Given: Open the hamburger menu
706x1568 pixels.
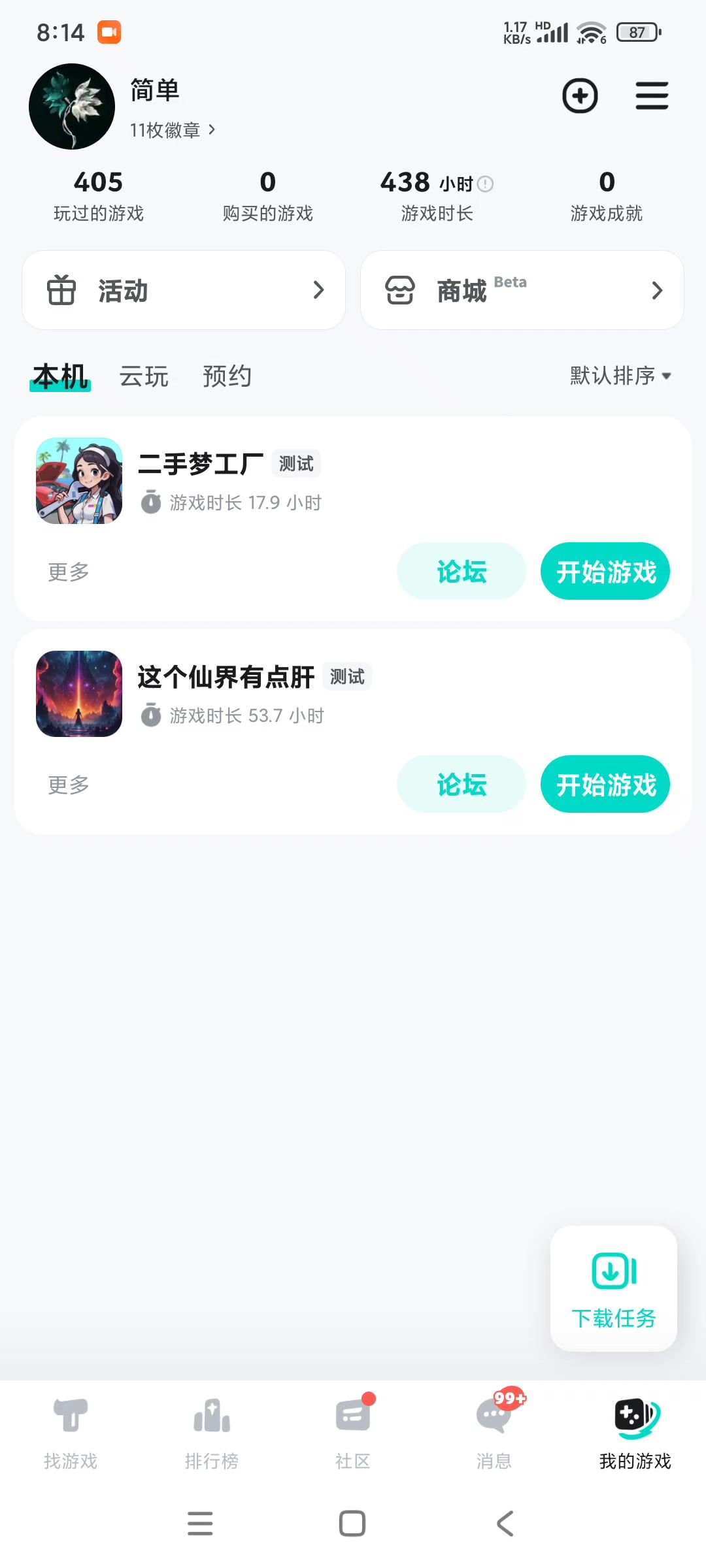Looking at the screenshot, I should [652, 96].
